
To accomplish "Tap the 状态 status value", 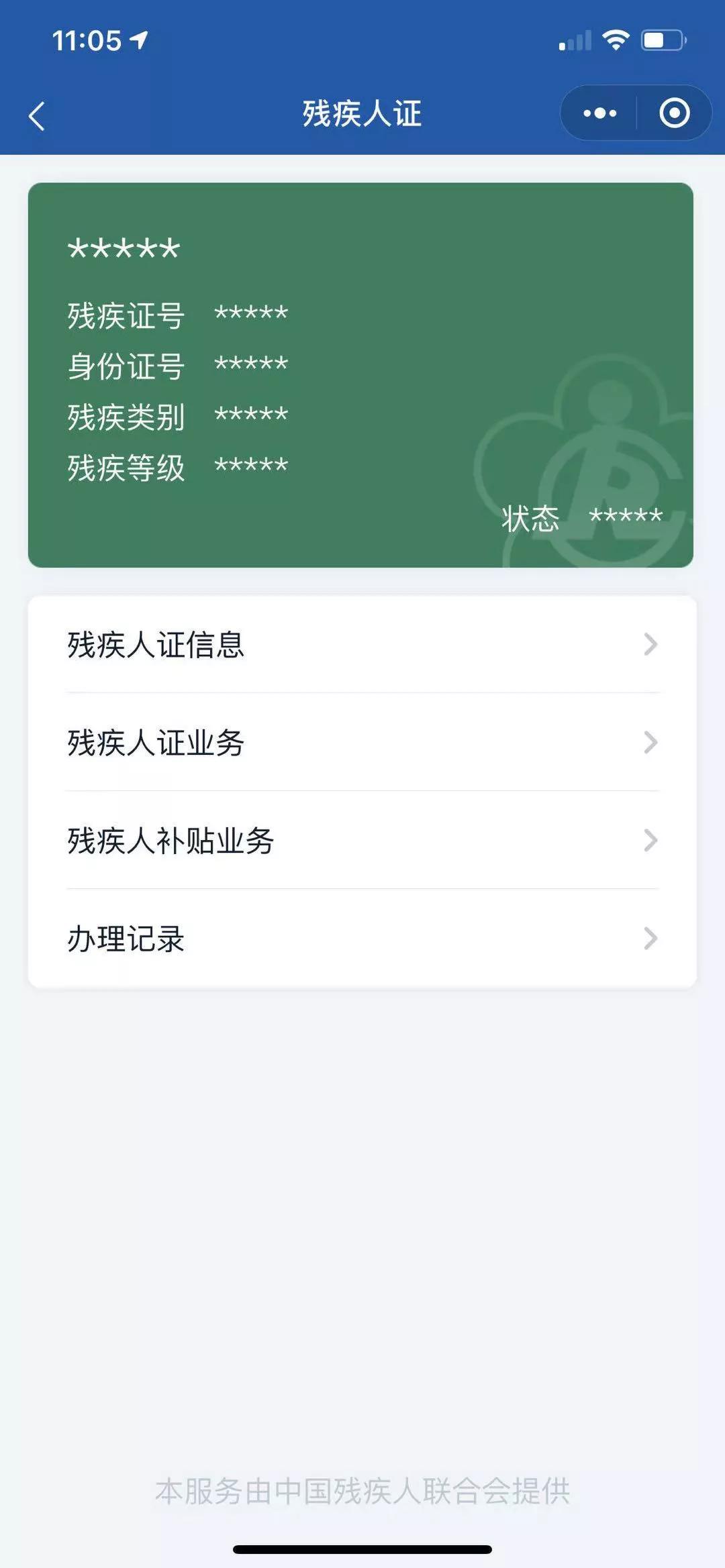I will [x=624, y=517].
